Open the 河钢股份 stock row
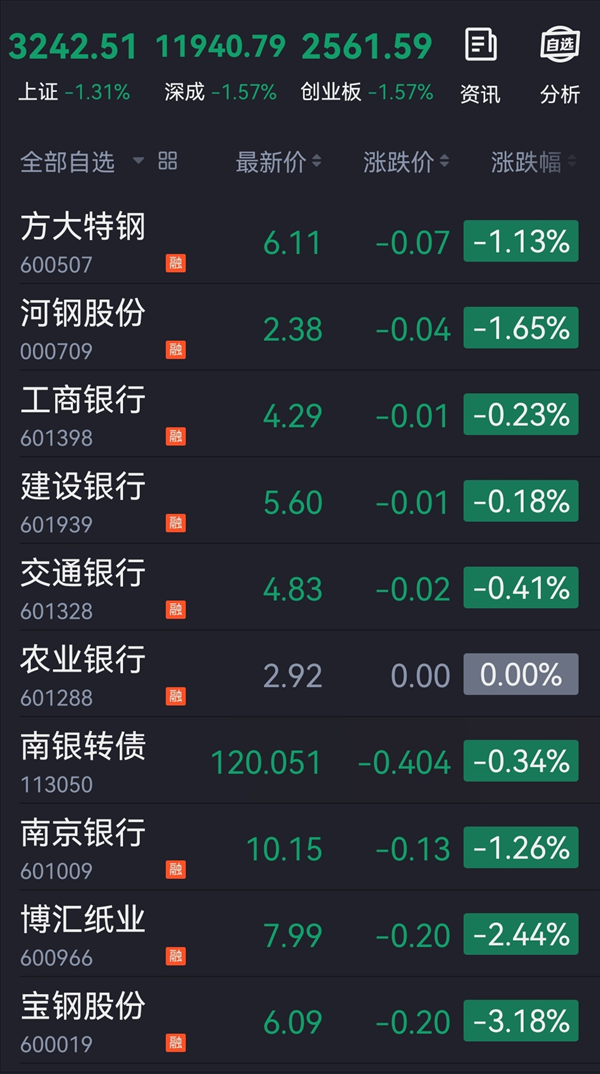The image size is (600, 1074). coord(300,327)
